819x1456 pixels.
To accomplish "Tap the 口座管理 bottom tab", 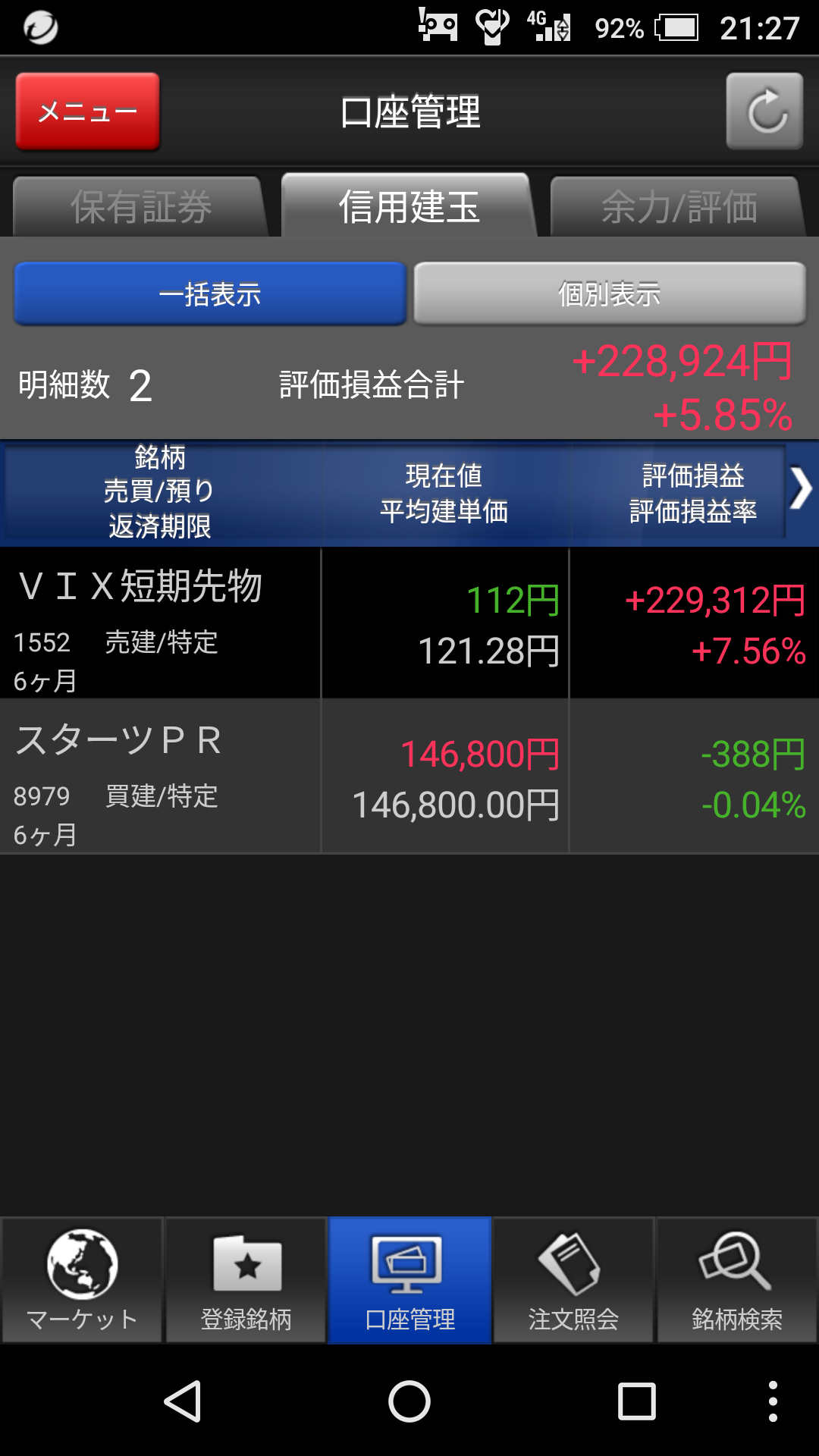I will pos(409,1280).
